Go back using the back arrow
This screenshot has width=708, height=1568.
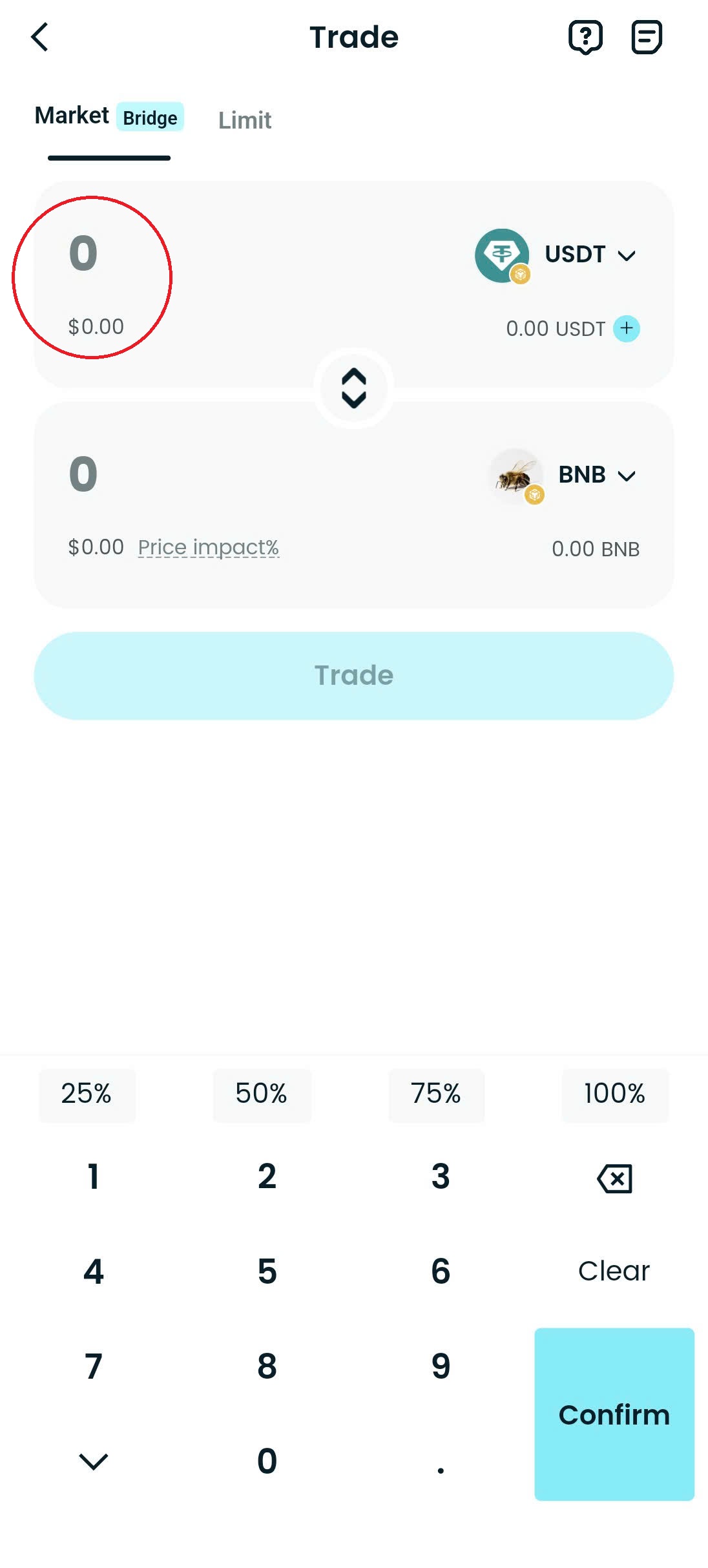40,37
